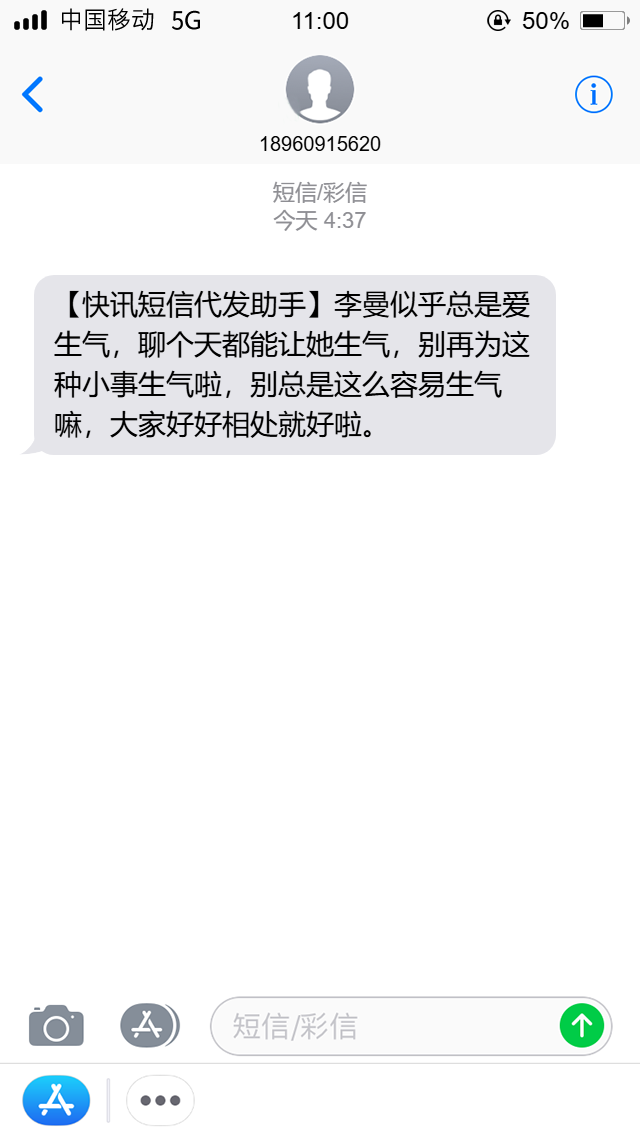Send the message with the green arrow

582,1025
